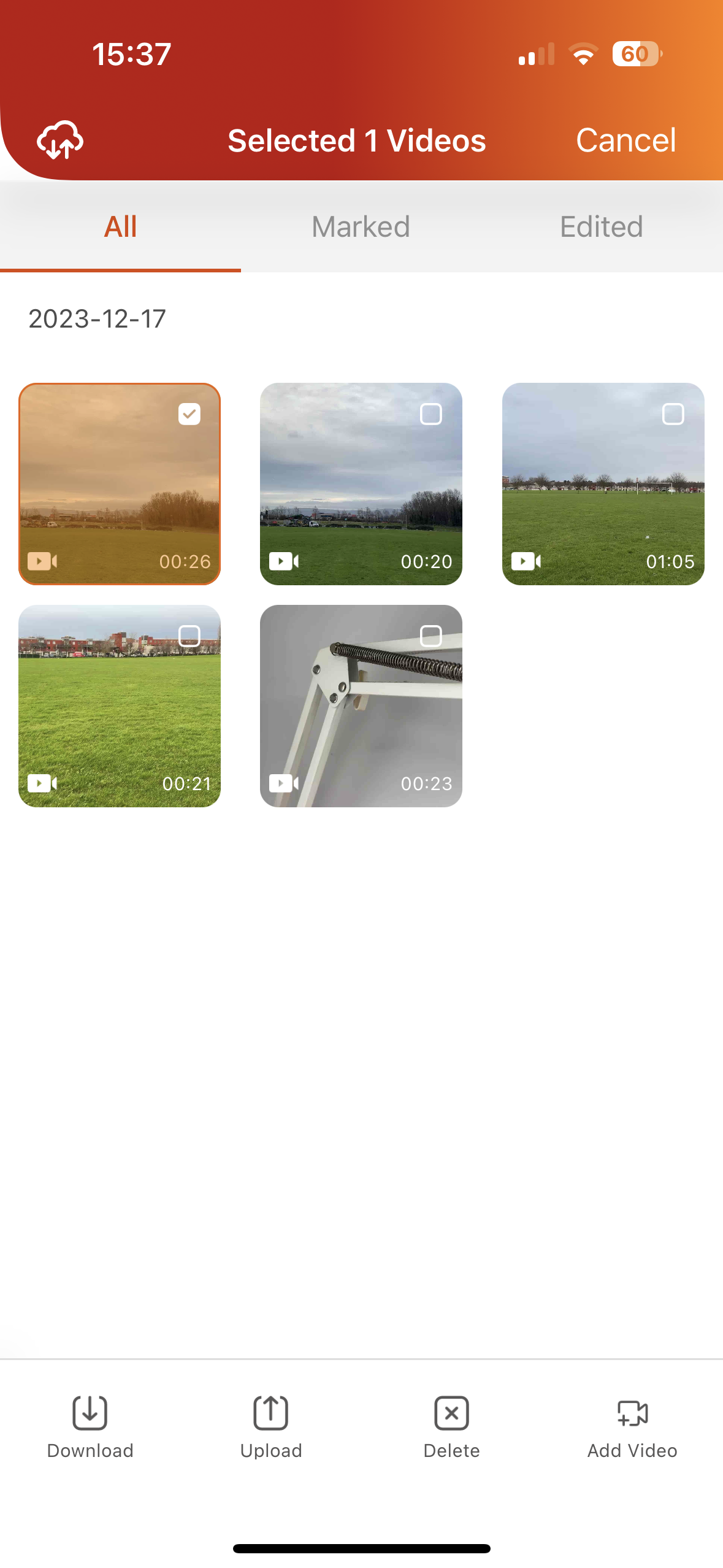Select the 00:23 video checkbox
The height and width of the screenshot is (1568, 723).
click(x=431, y=636)
